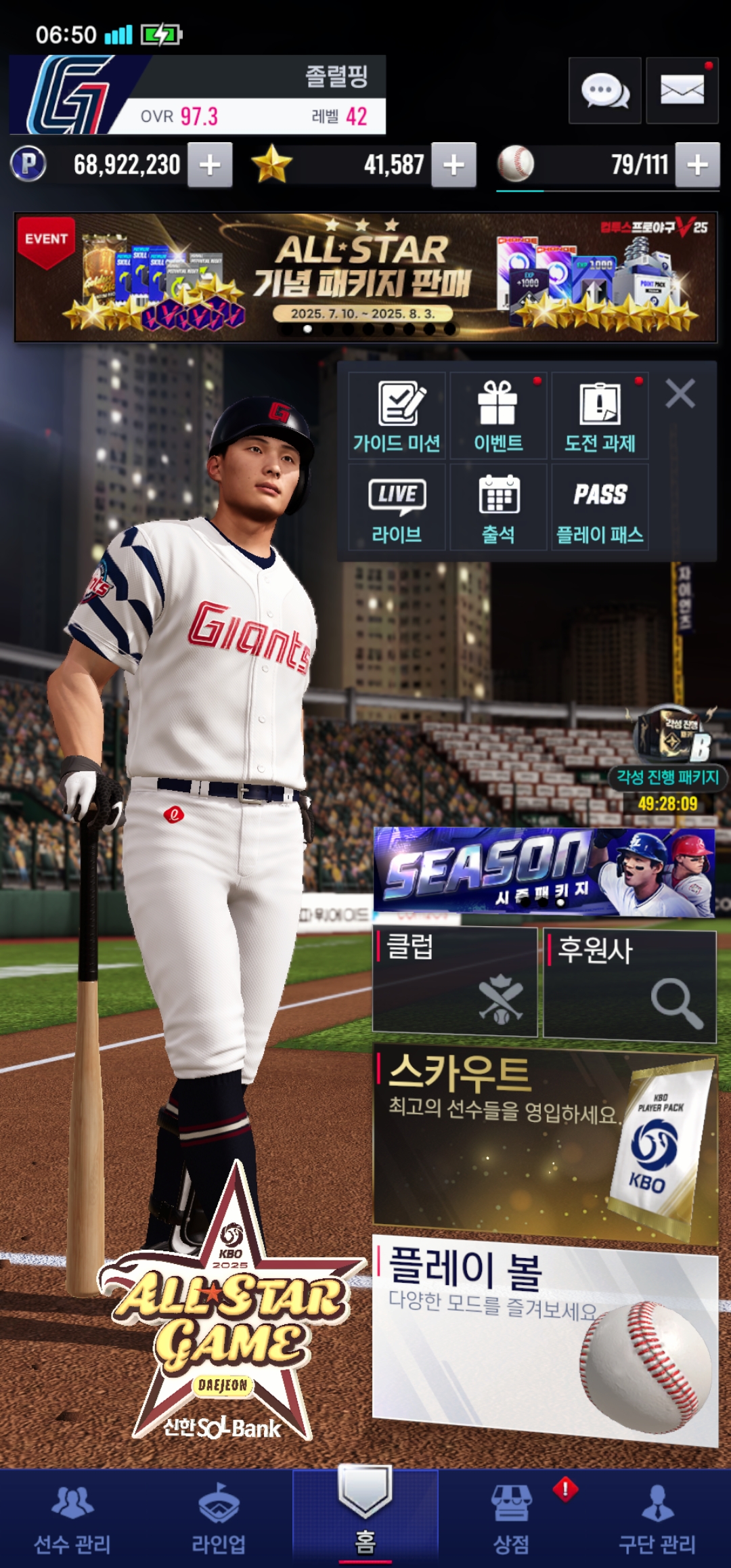
Task: Open the 클럽 tile
Action: click(x=455, y=982)
